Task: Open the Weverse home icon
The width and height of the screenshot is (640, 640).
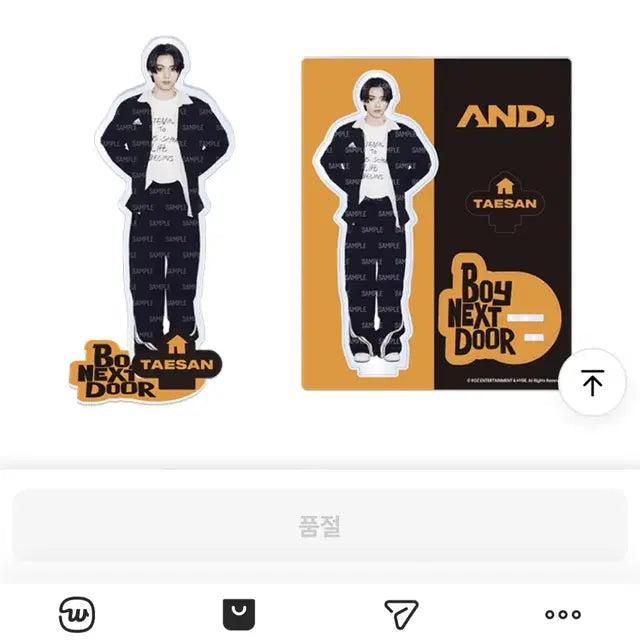Action: point(77,613)
